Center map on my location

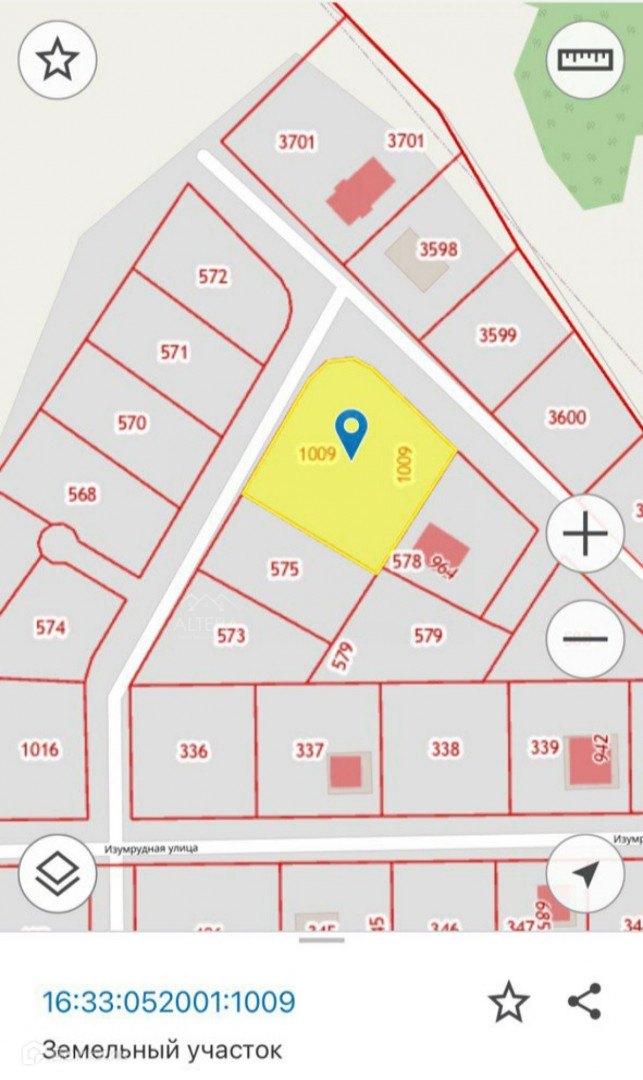tap(585, 873)
